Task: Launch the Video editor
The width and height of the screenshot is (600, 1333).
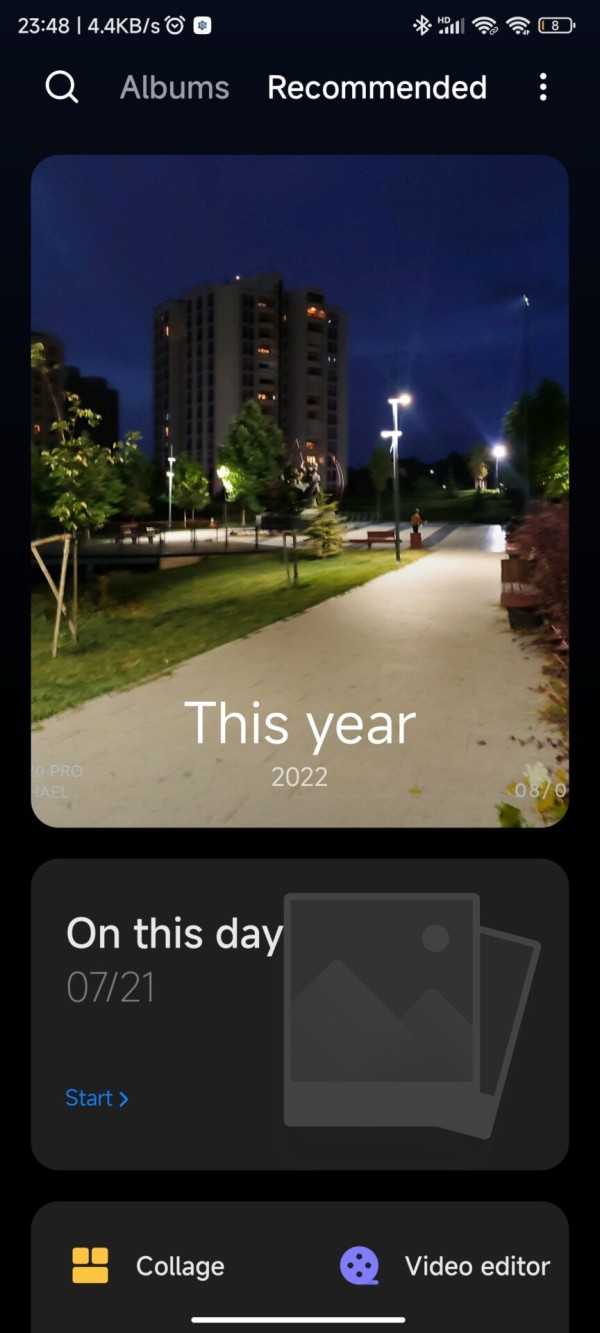Action: click(x=445, y=1266)
